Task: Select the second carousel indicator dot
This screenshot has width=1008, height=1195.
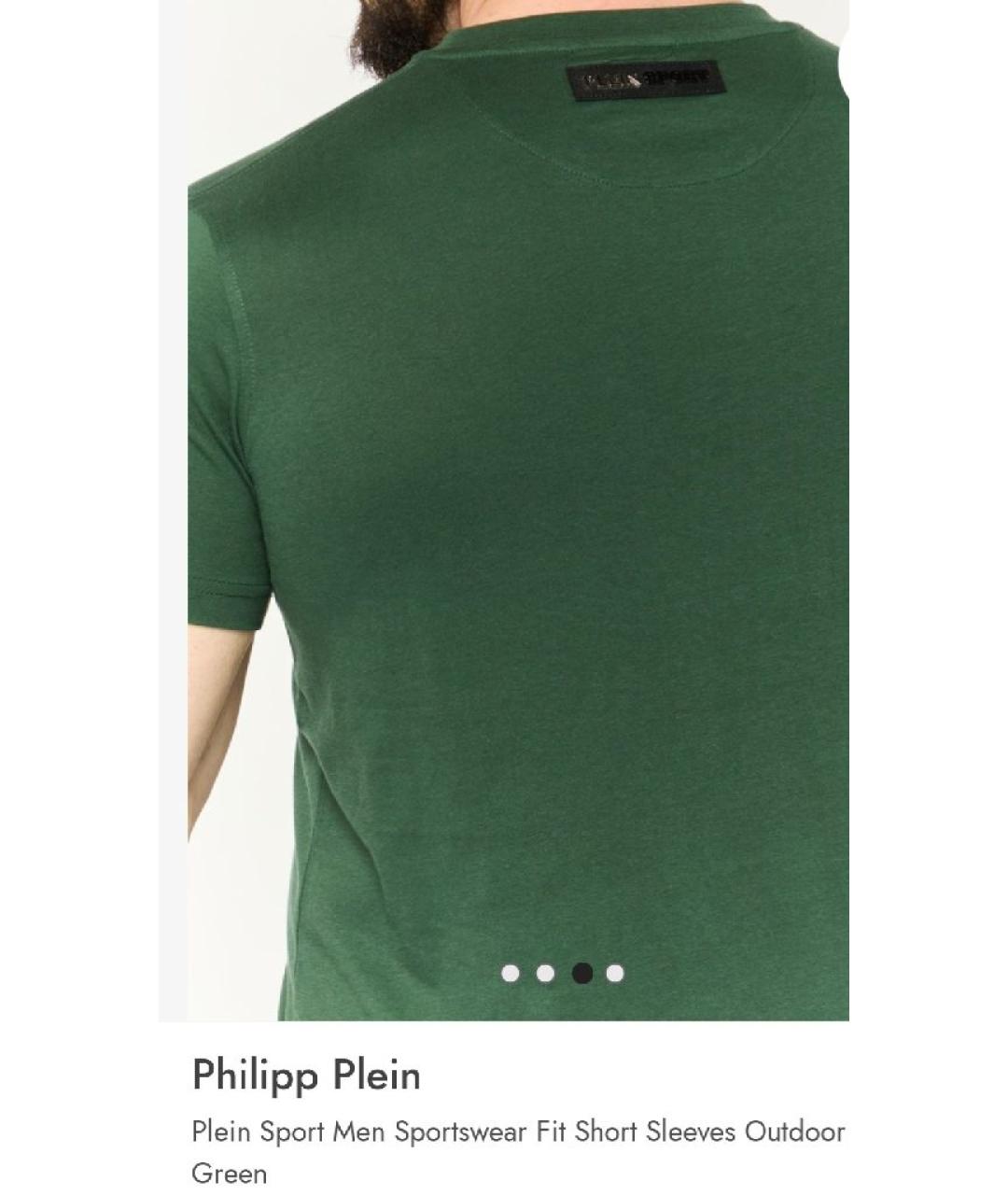Action: (x=546, y=974)
